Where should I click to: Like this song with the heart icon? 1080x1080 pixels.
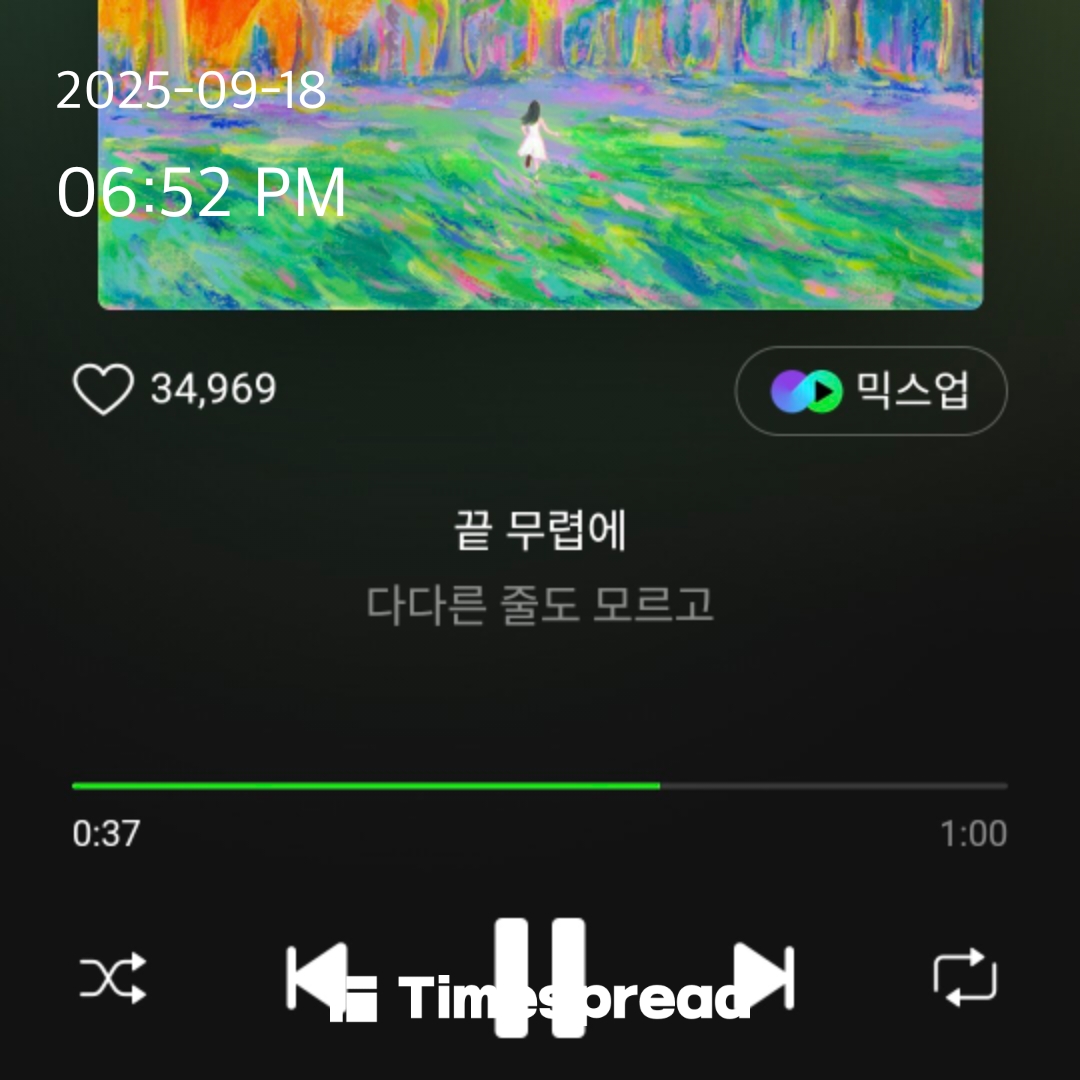[x=103, y=389]
